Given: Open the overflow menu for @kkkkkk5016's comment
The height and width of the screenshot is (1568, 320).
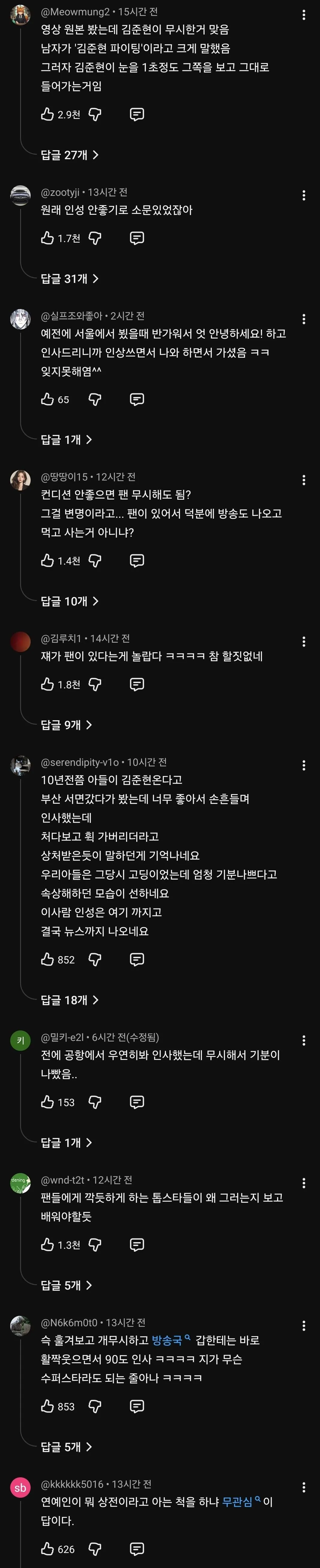Looking at the screenshot, I should 303,1487.
